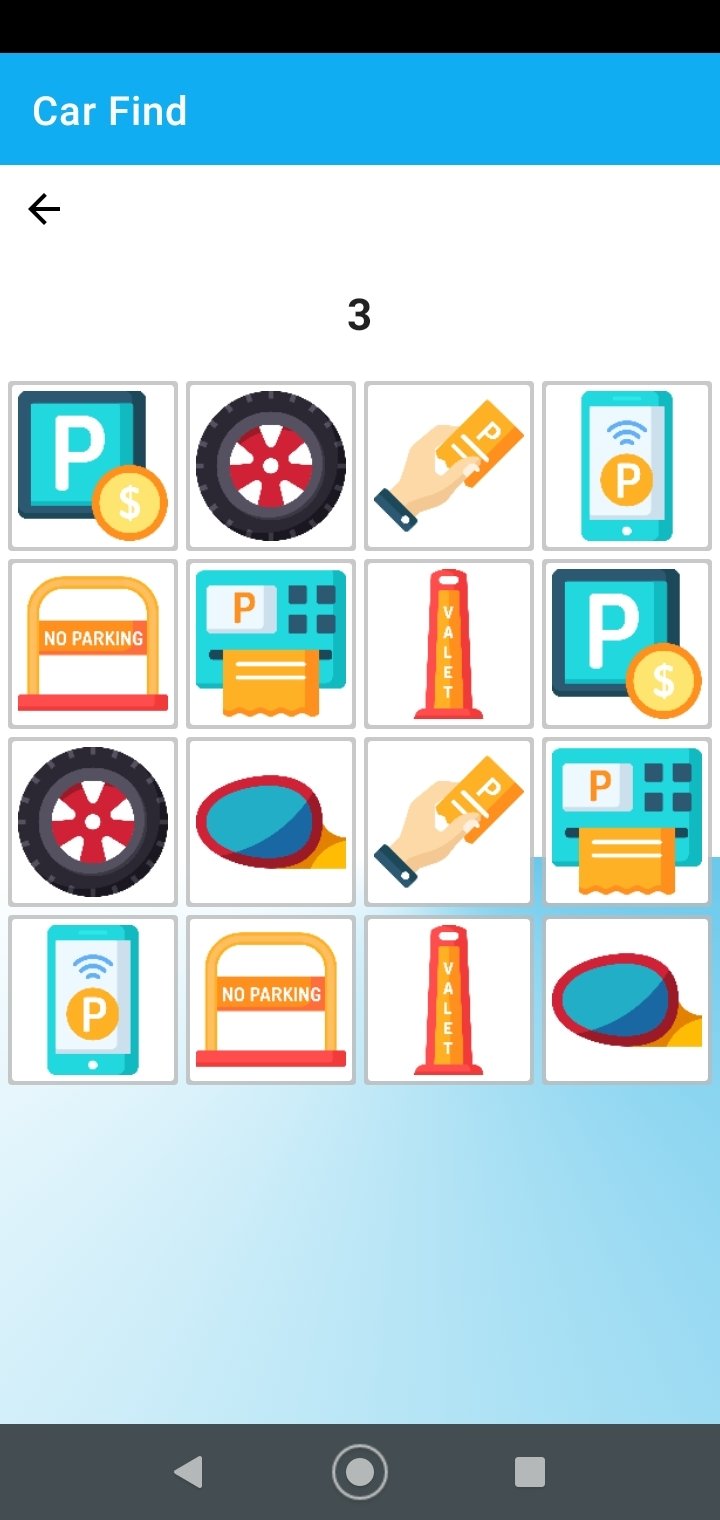Tap the system home button
This screenshot has width=720, height=1520.
[x=360, y=1472]
